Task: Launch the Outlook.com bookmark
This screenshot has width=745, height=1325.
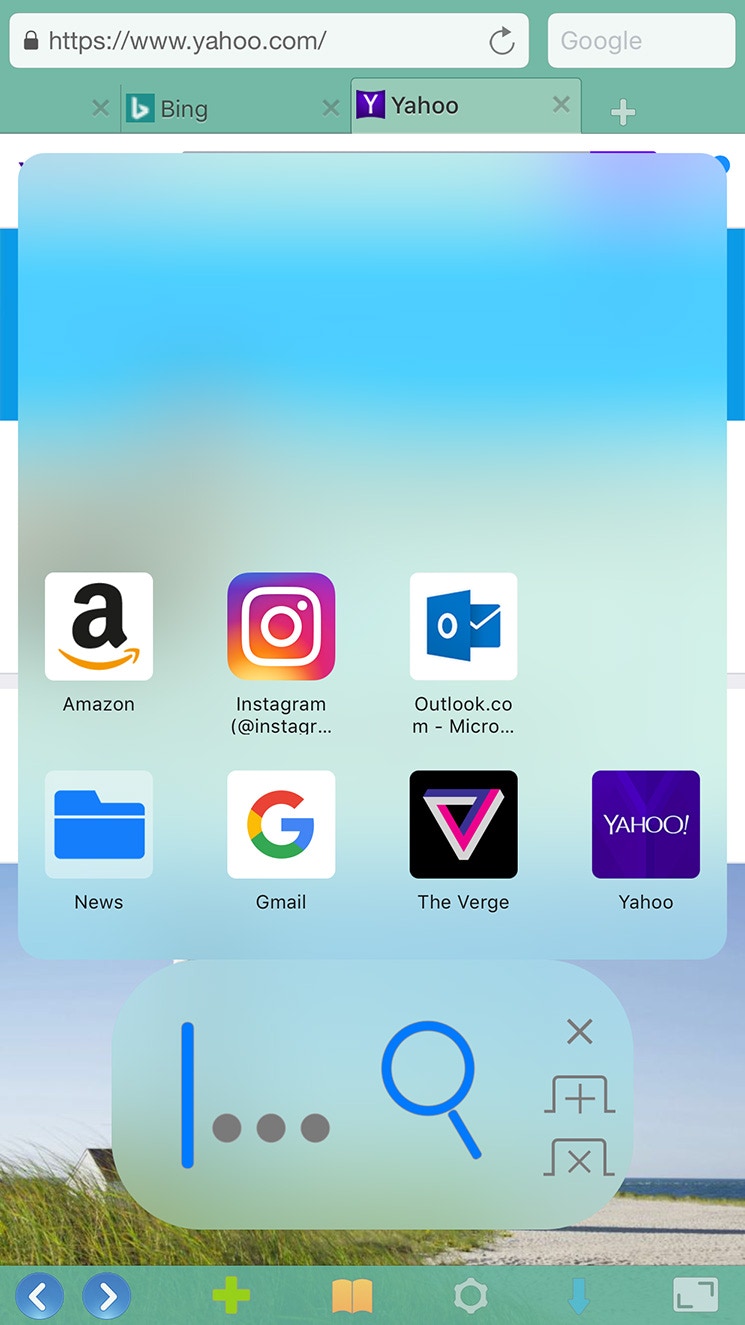Action: [x=463, y=626]
